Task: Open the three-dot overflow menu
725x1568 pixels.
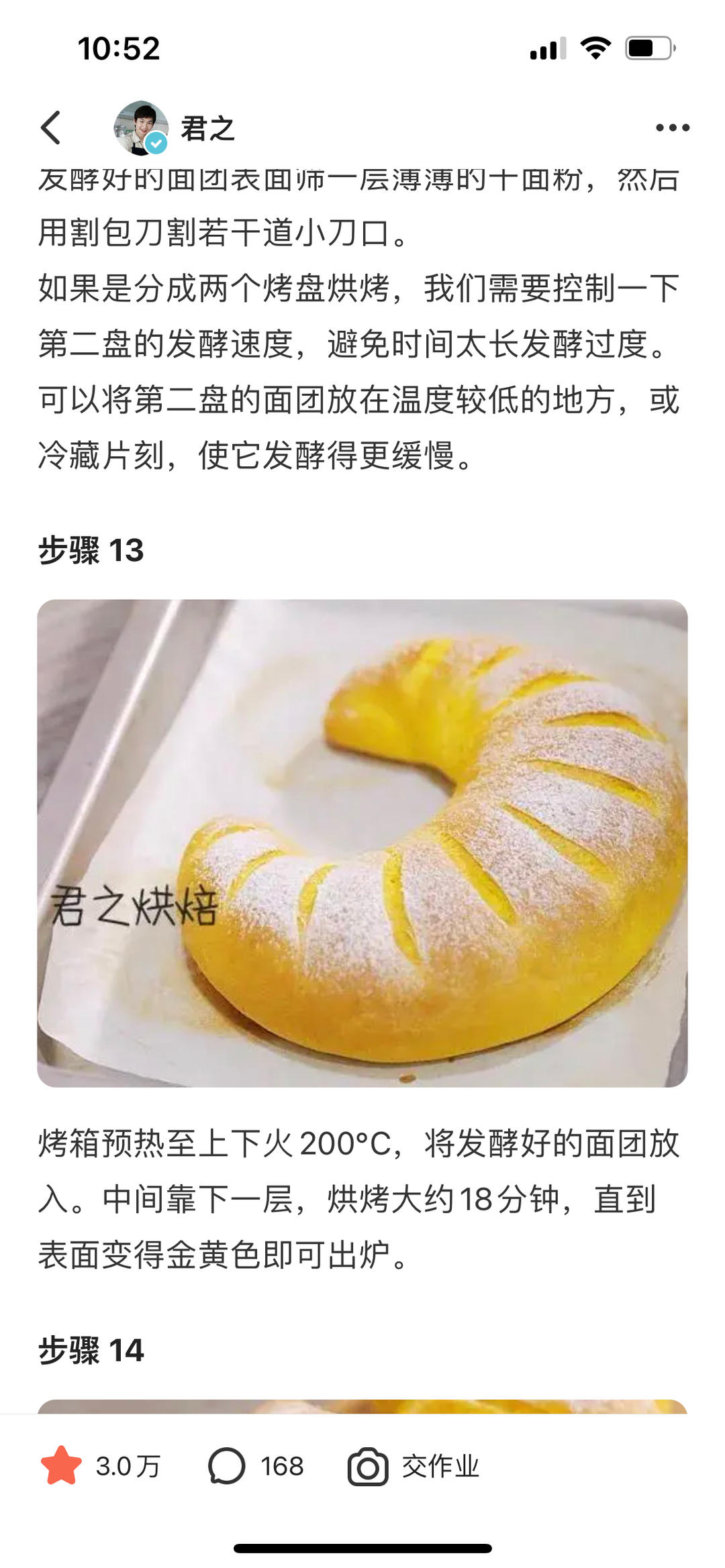Action: pos(672,127)
